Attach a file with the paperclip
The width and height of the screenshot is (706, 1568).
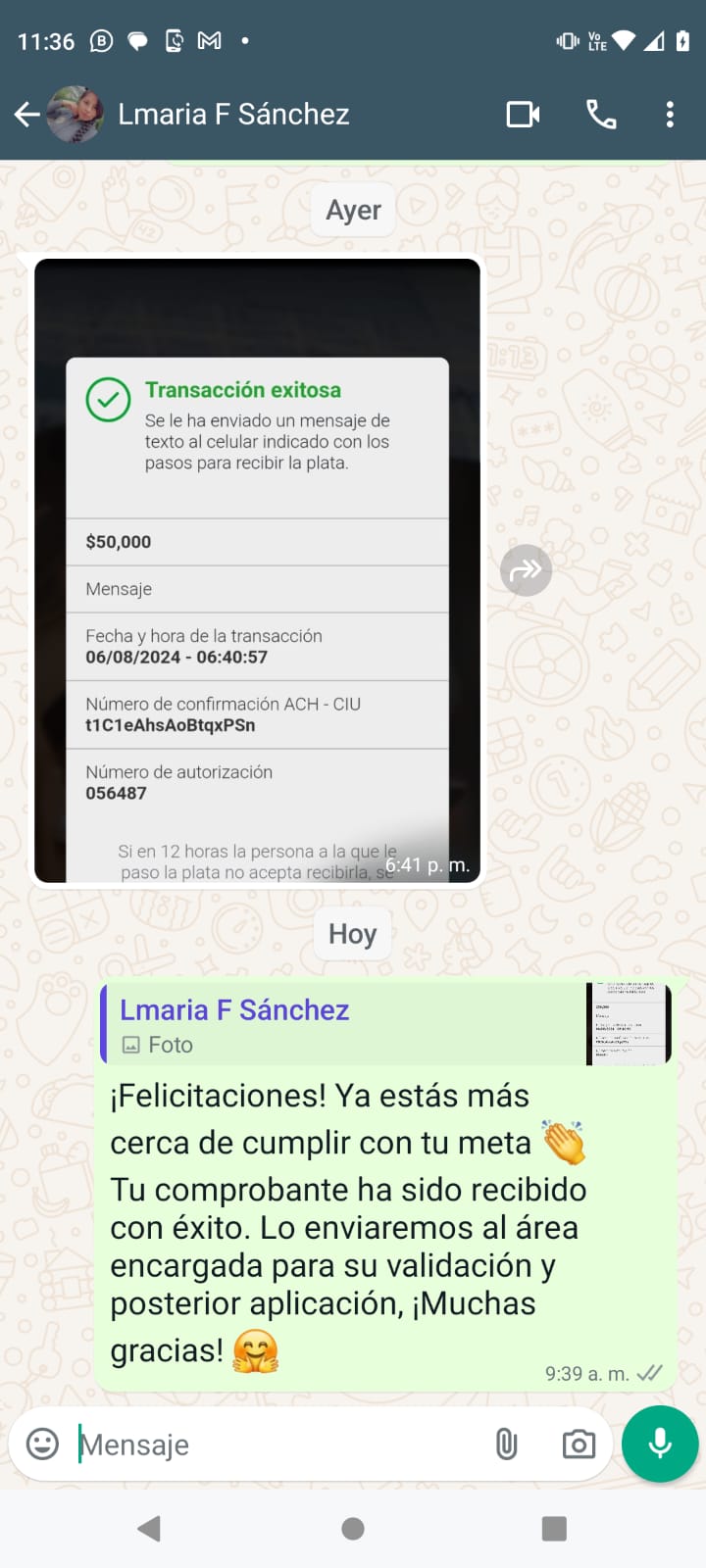[x=506, y=1444]
